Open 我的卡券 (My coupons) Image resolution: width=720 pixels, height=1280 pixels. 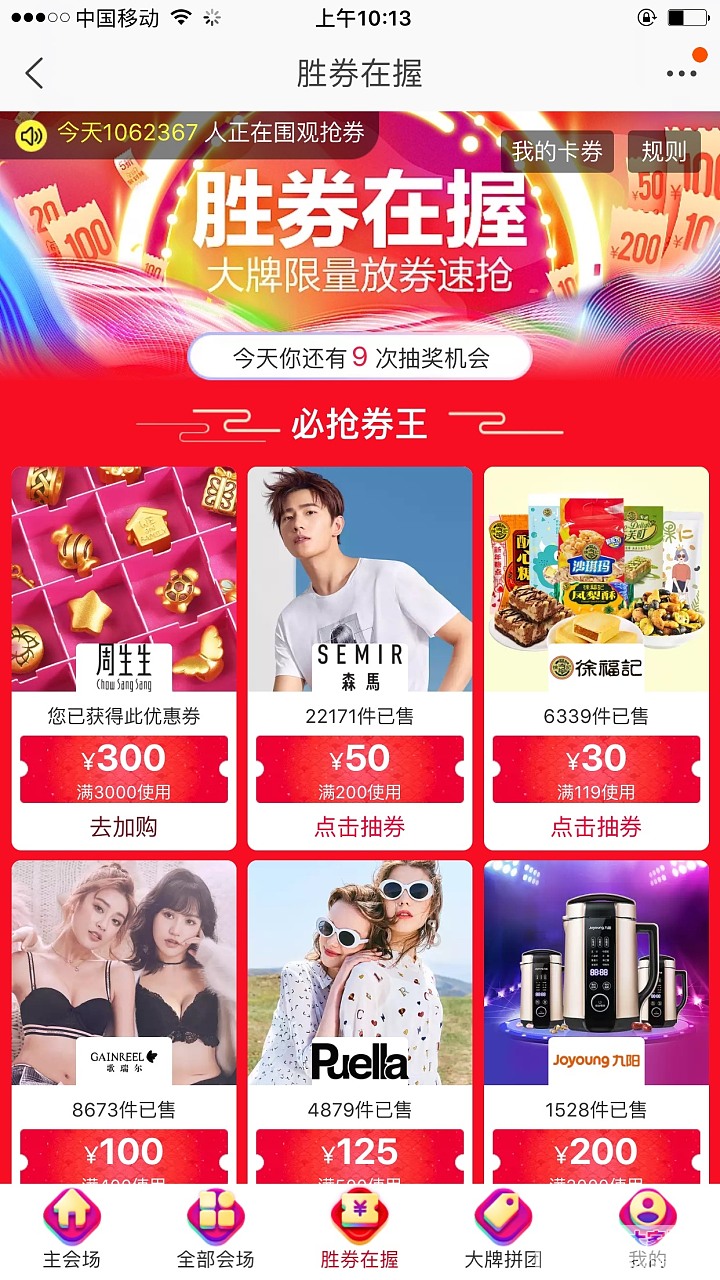click(x=557, y=152)
